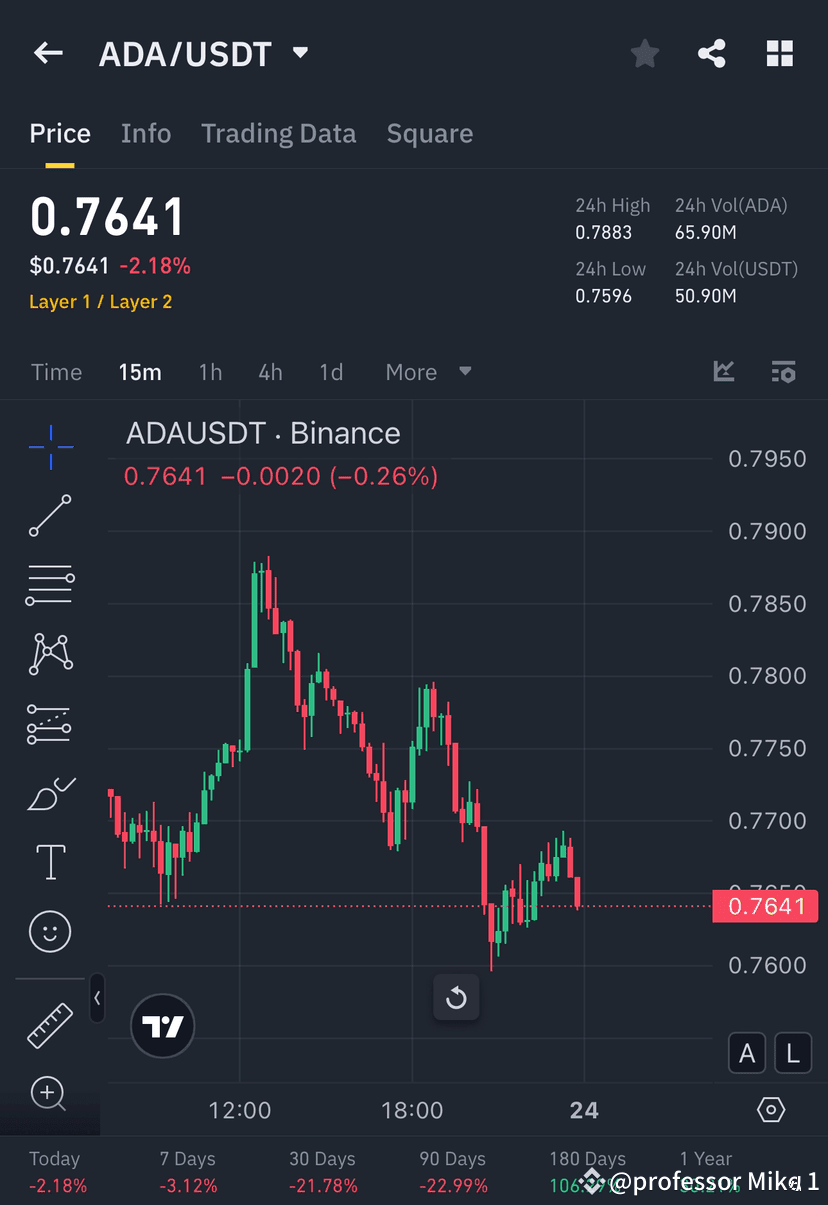828x1205 pixels.
Task: Select the text annotation tool
Action: click(49, 861)
